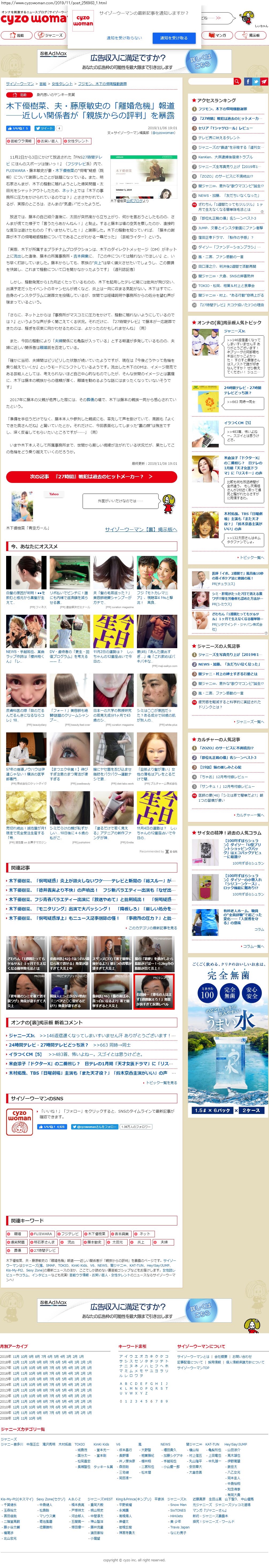Share the article on Facebook icon
Screen dimensions: 269x1568
click(248, 81)
